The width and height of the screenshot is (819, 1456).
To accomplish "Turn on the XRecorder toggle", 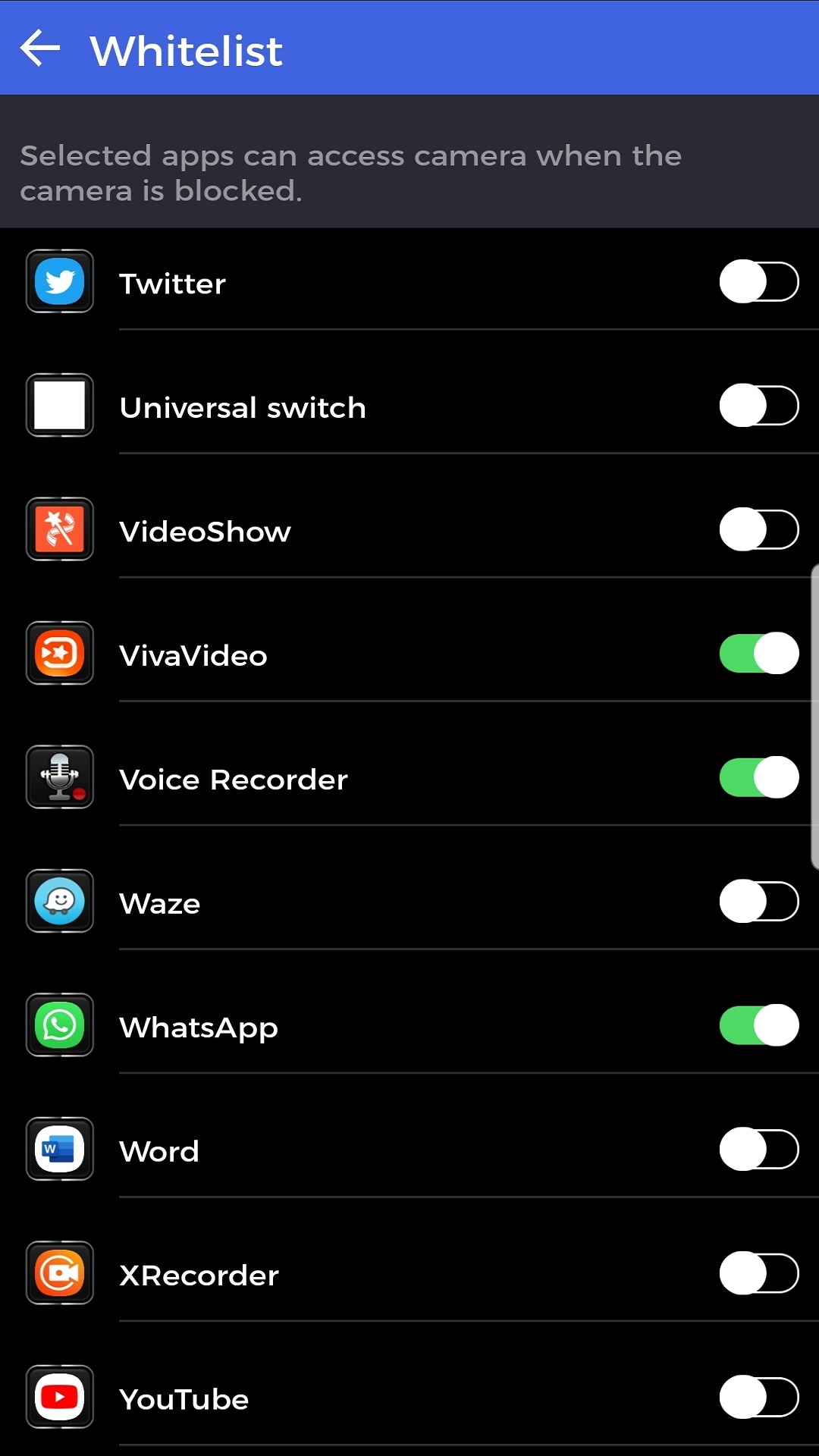I will click(x=758, y=1274).
